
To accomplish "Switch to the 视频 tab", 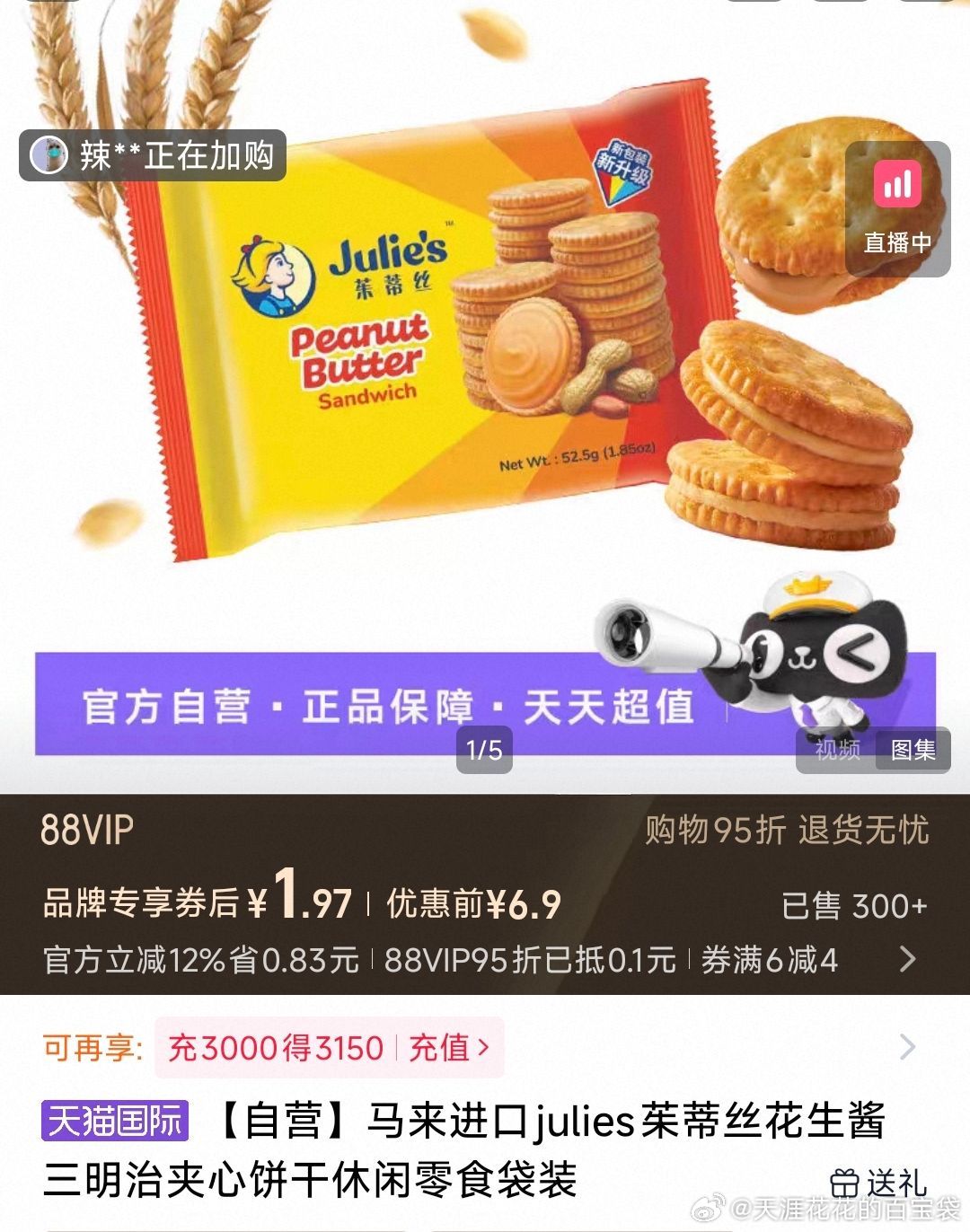I will (x=837, y=750).
